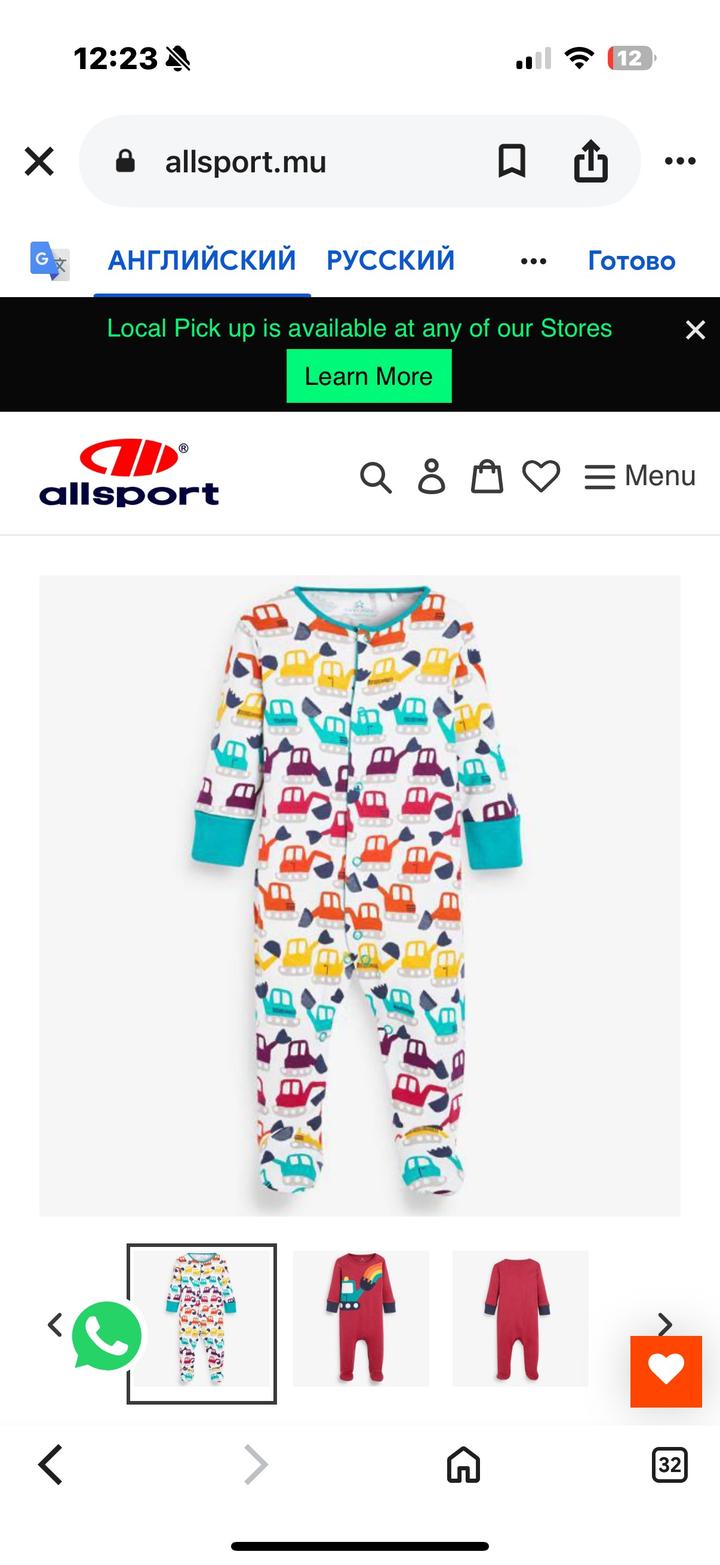Select the Английский language tab
The width and height of the screenshot is (720, 1565).
[202, 260]
